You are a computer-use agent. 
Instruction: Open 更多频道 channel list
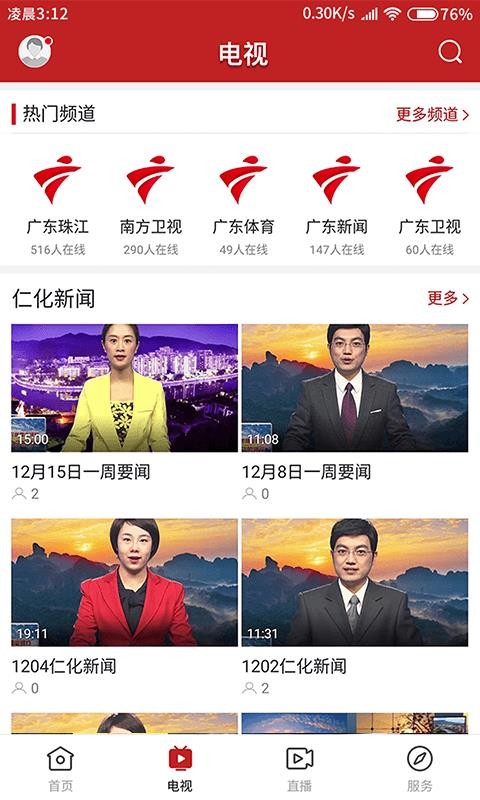pos(433,114)
